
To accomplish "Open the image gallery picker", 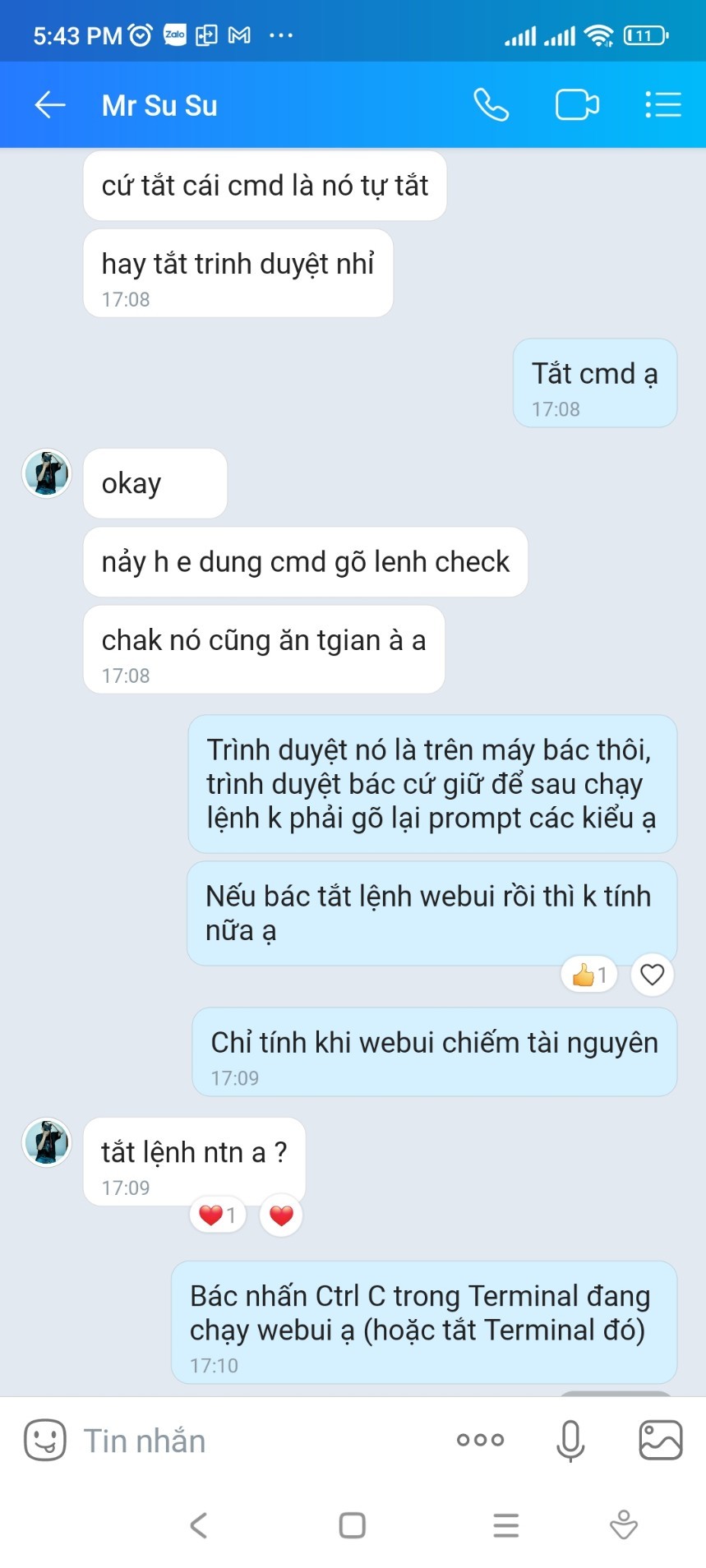I will pos(661,1440).
